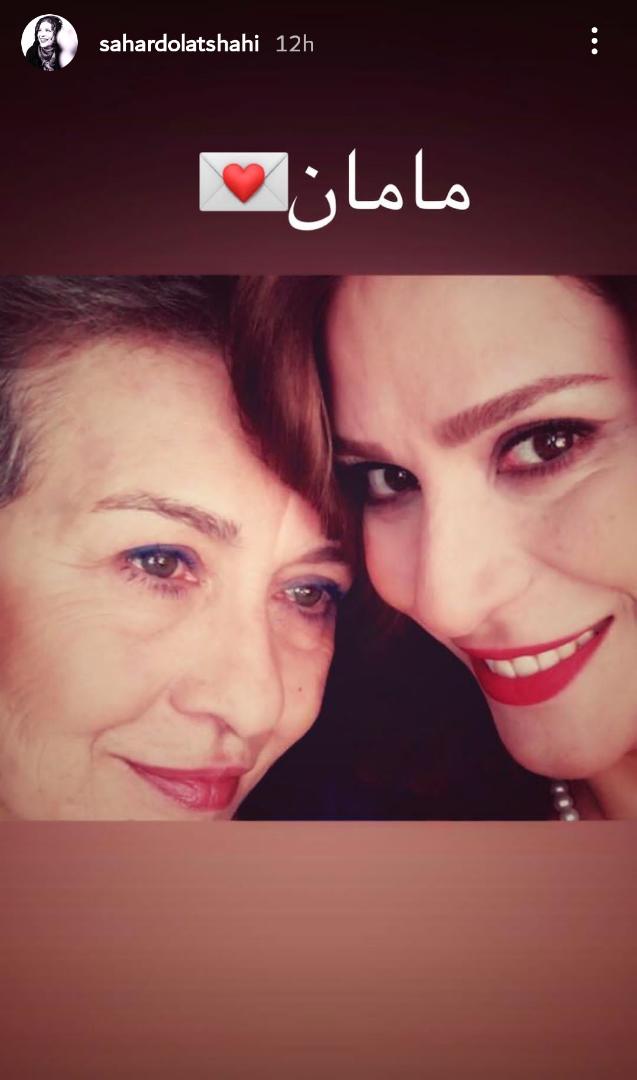Screen dimensions: 637x1080
Task: Open the story overflow menu
Action: [594, 41]
